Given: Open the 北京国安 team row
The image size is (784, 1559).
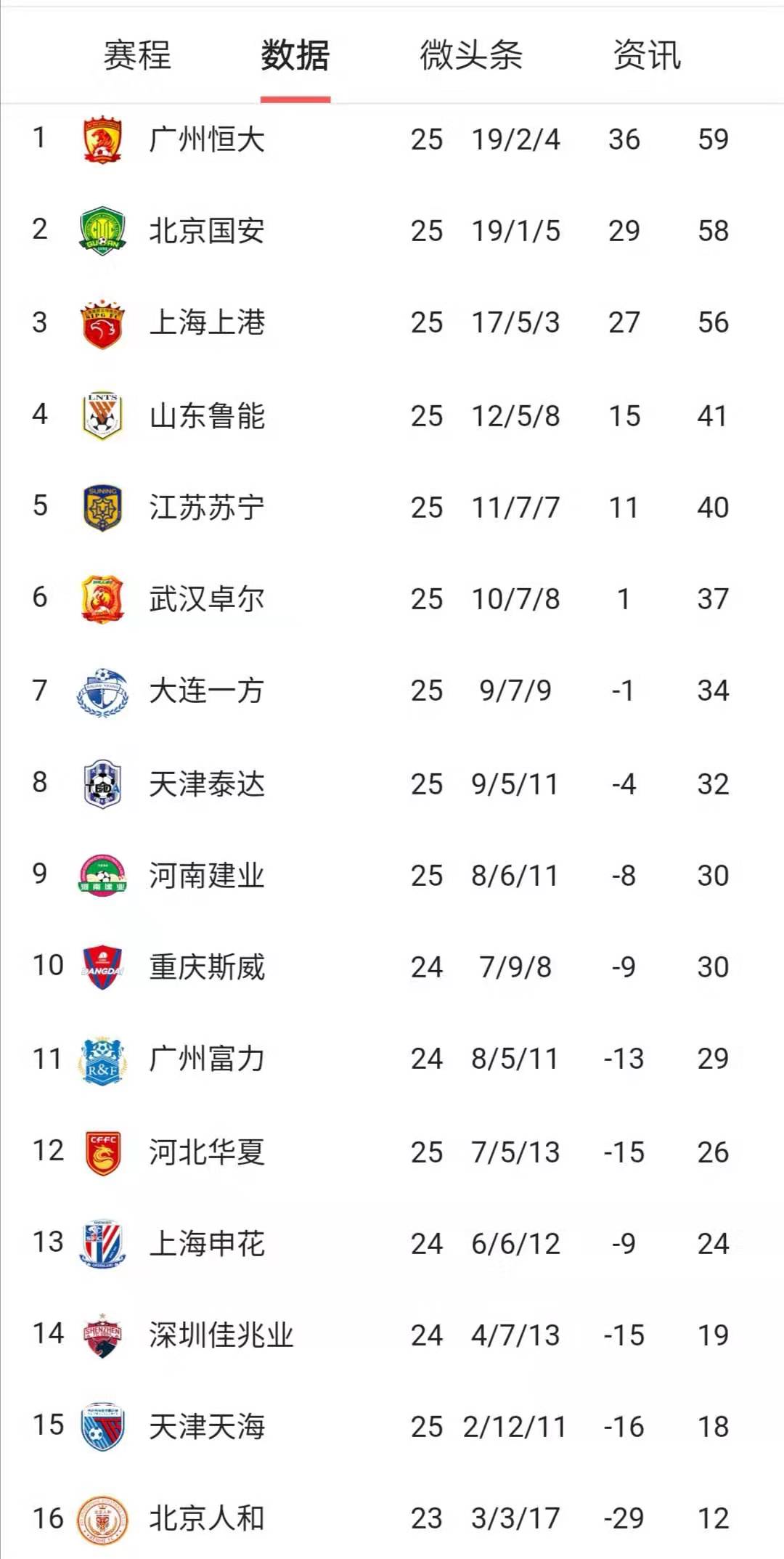Looking at the screenshot, I should pyautogui.click(x=207, y=231).
